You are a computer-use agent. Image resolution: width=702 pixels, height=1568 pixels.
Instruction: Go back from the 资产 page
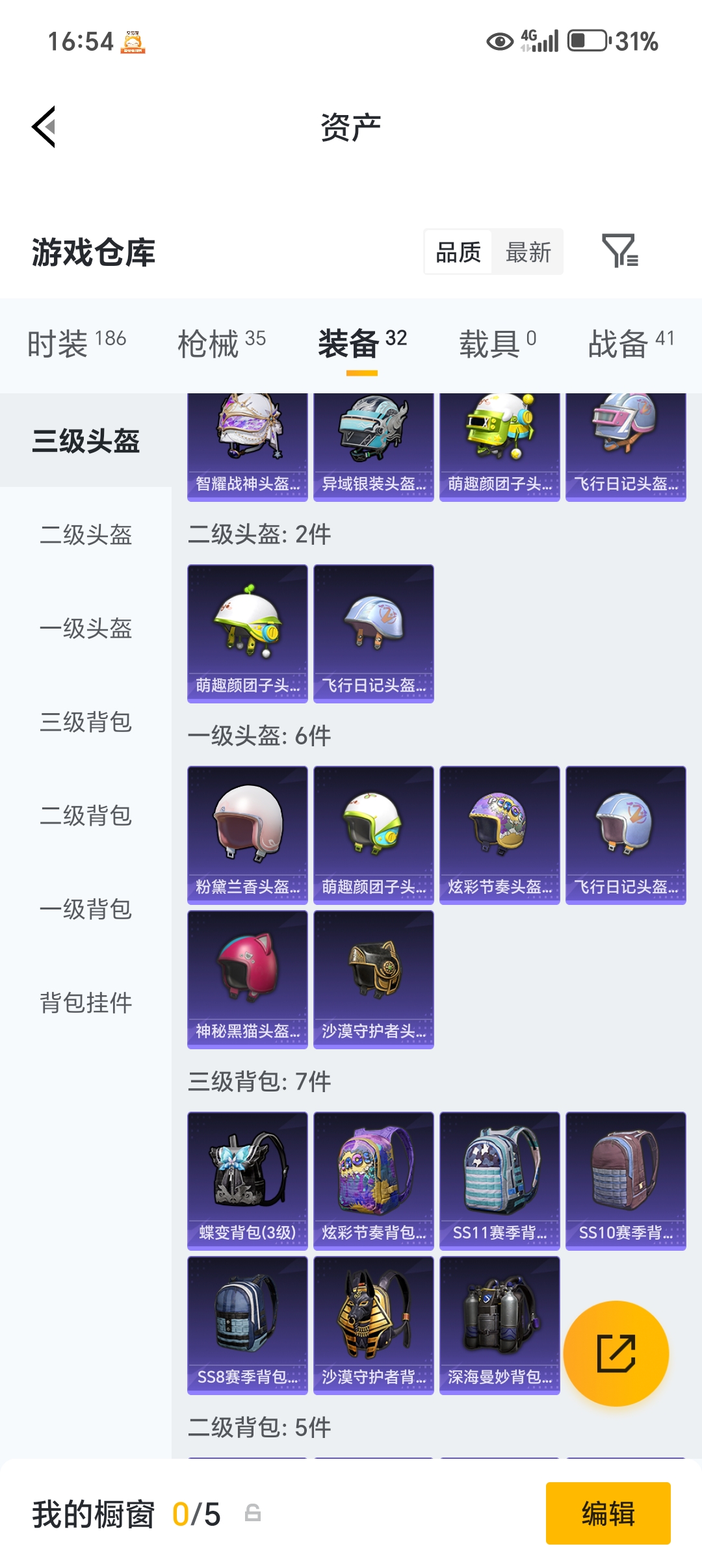pos(44,127)
